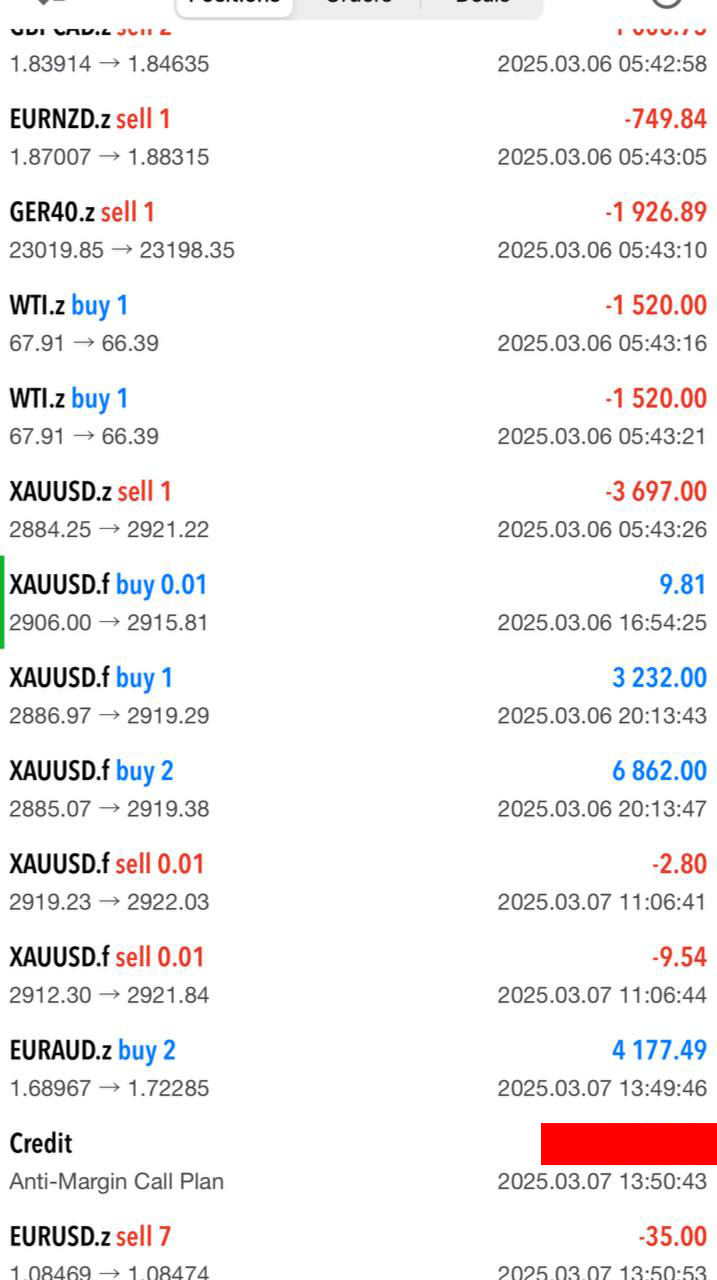Viewport: 717px width, 1280px height.
Task: View XAUUSD.z sell 1 trade details
Action: tap(358, 510)
